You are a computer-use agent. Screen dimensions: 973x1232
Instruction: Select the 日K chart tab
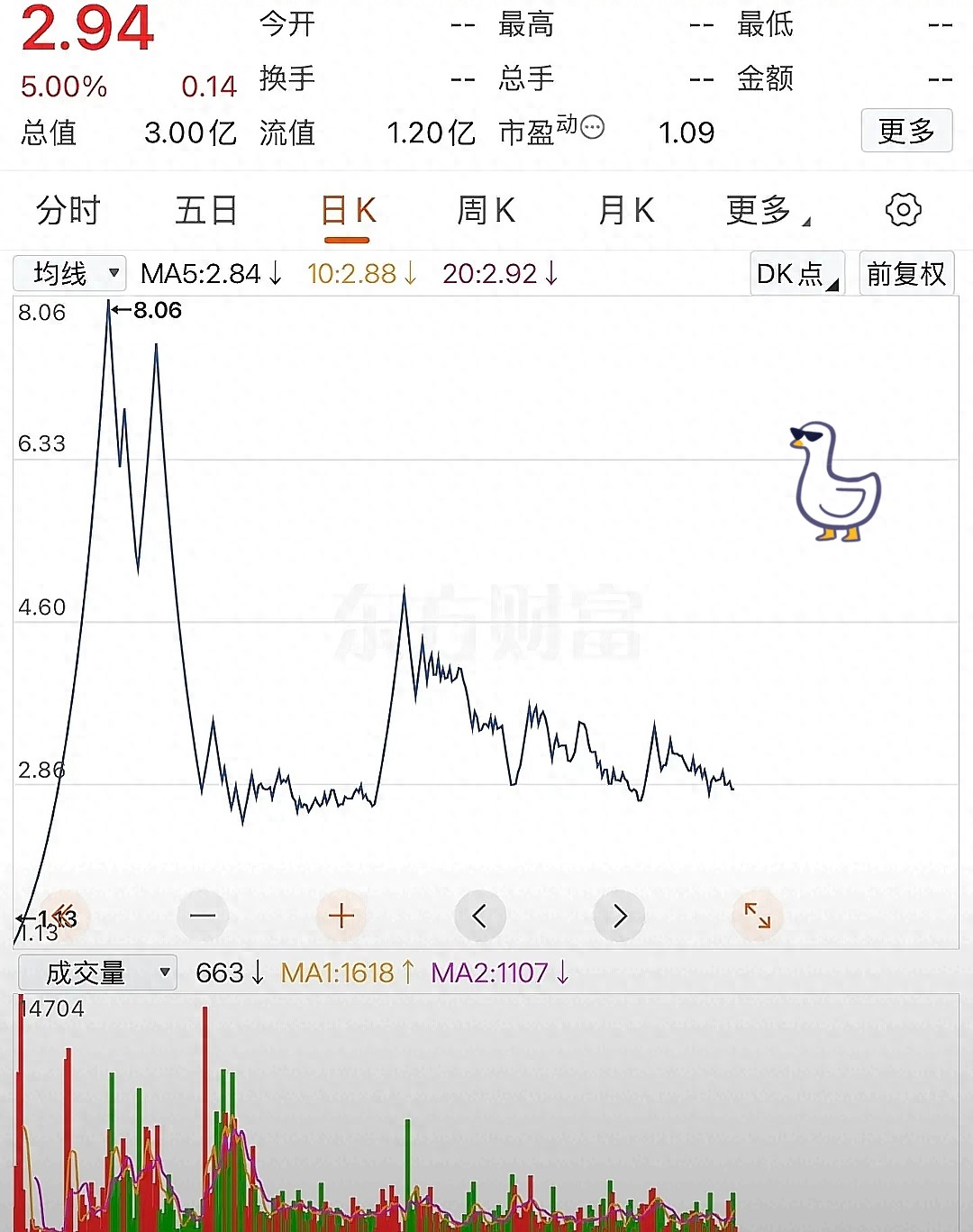point(348,211)
